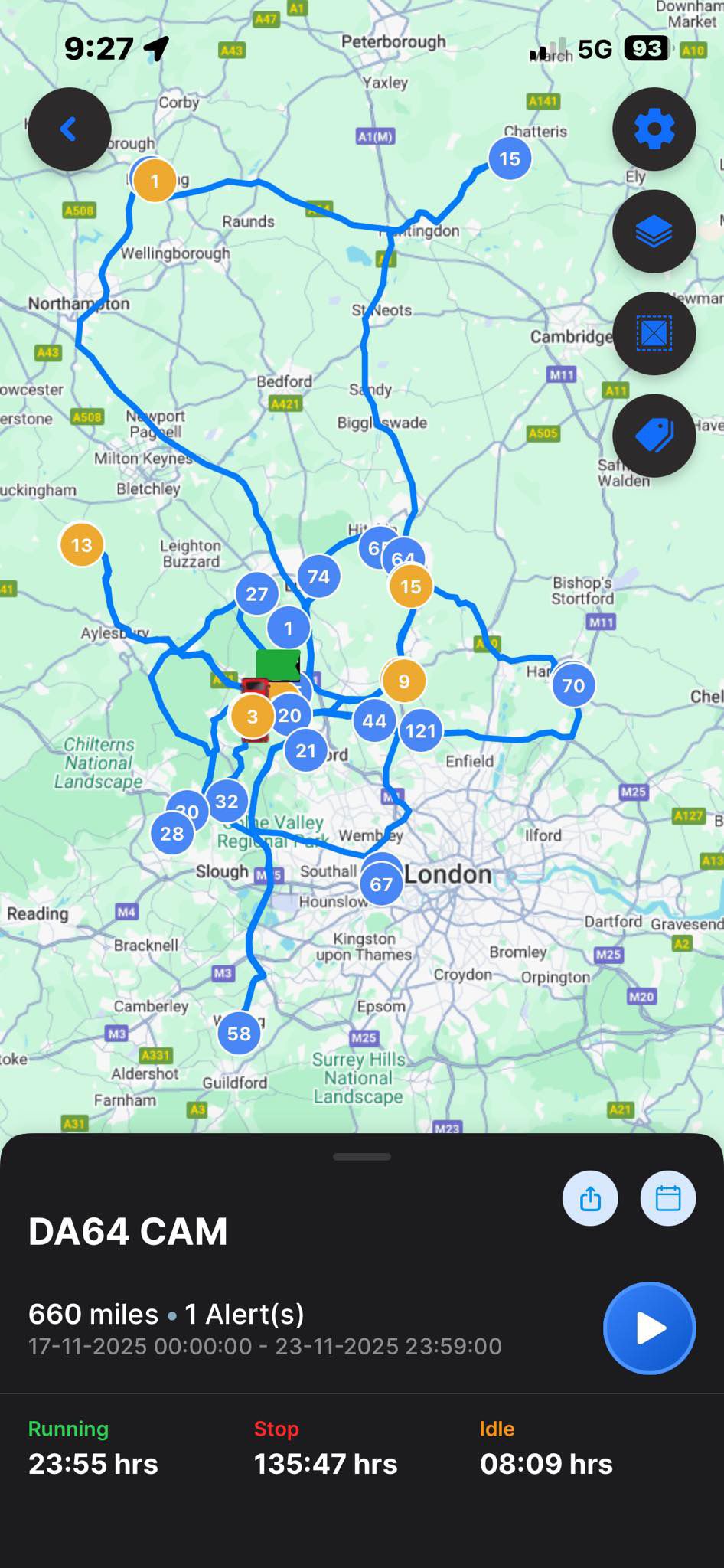Select the blue cluster marker 27
The height and width of the screenshot is (1568, 724).
256,593
